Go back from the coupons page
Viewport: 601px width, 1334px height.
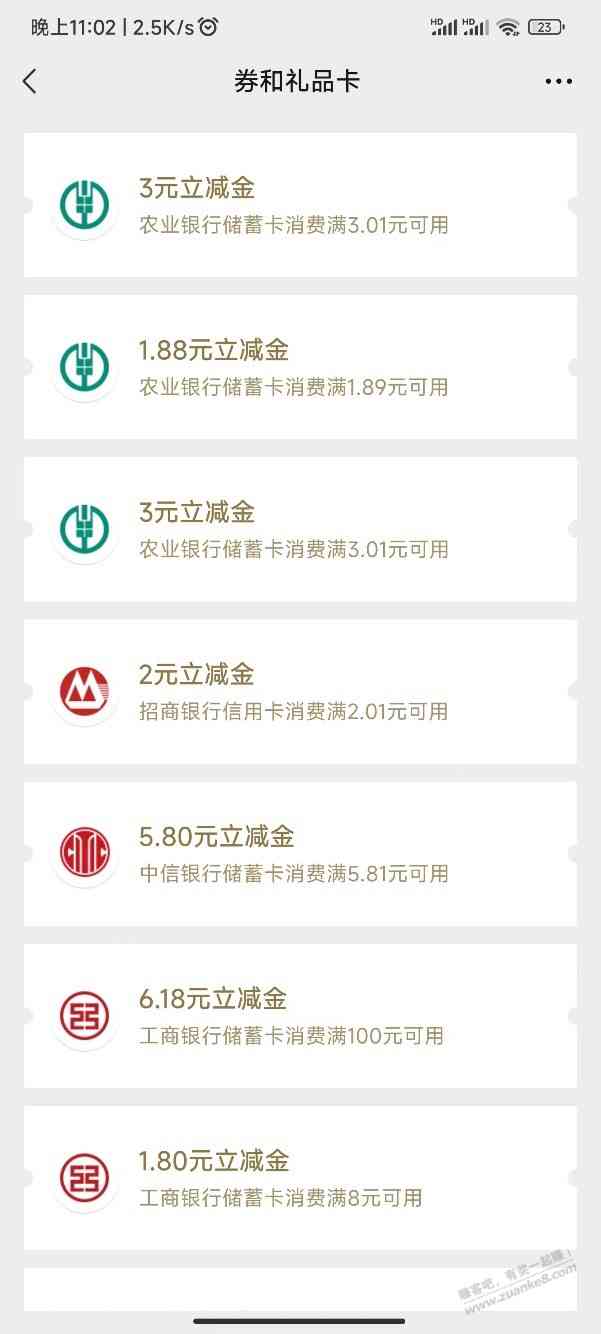(30, 82)
